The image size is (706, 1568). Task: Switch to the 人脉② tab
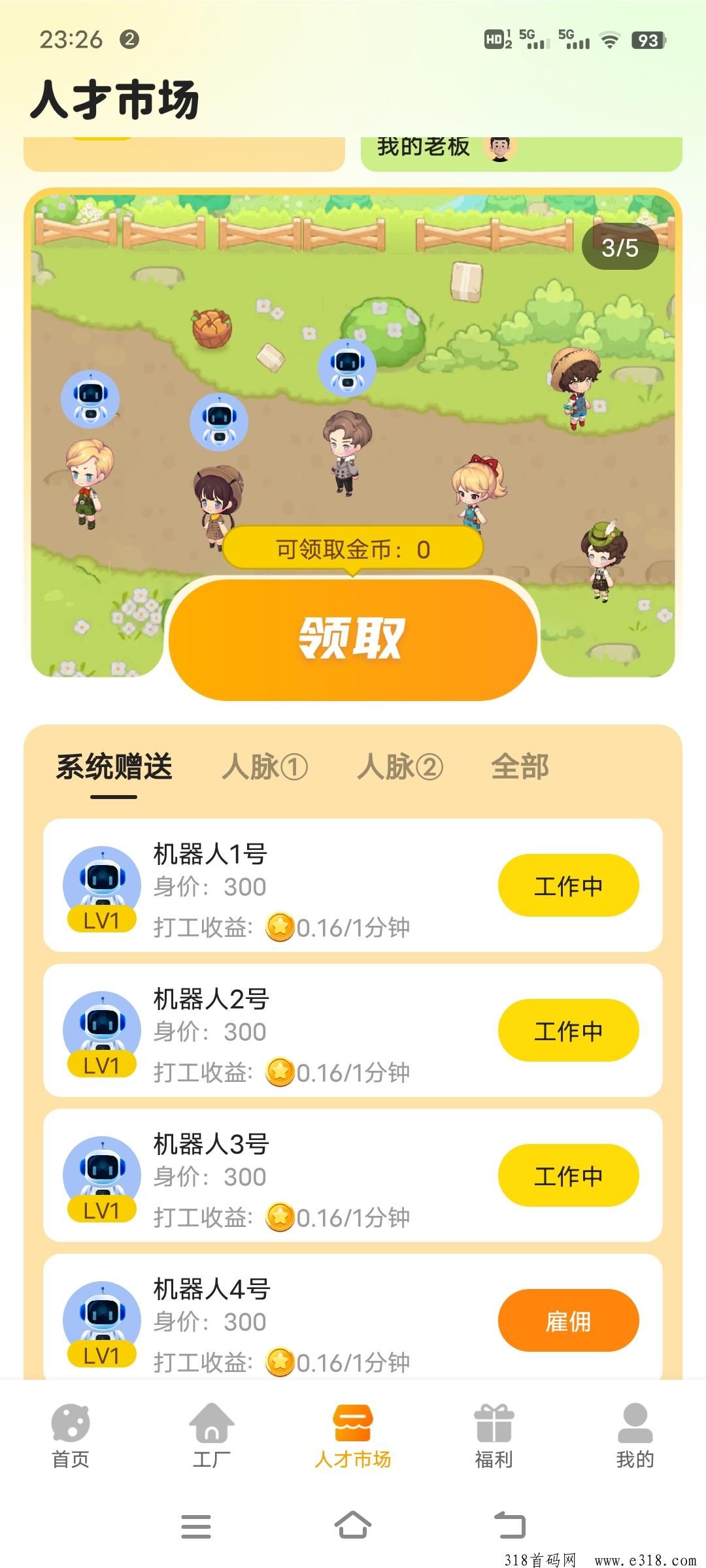[x=400, y=767]
